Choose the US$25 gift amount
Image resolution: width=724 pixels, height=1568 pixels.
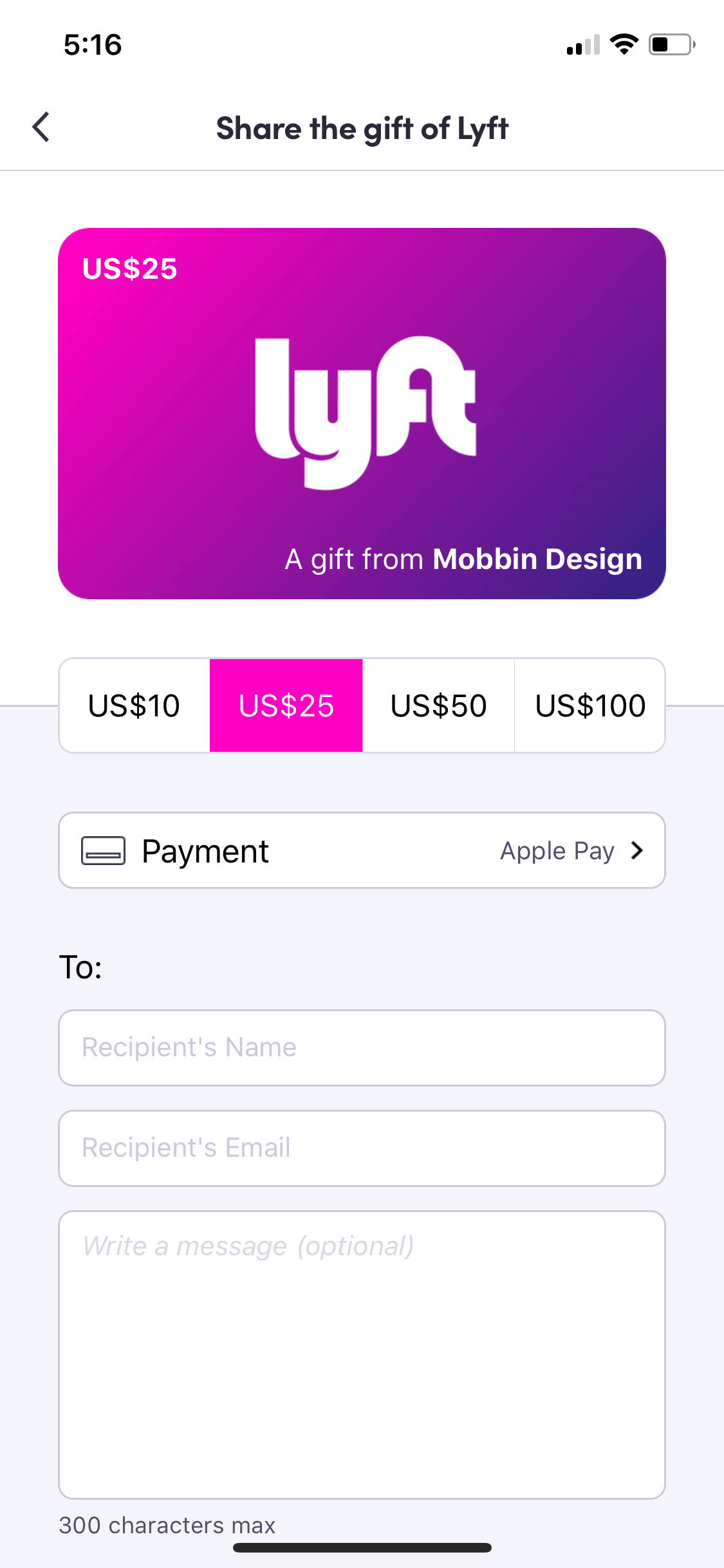point(286,705)
